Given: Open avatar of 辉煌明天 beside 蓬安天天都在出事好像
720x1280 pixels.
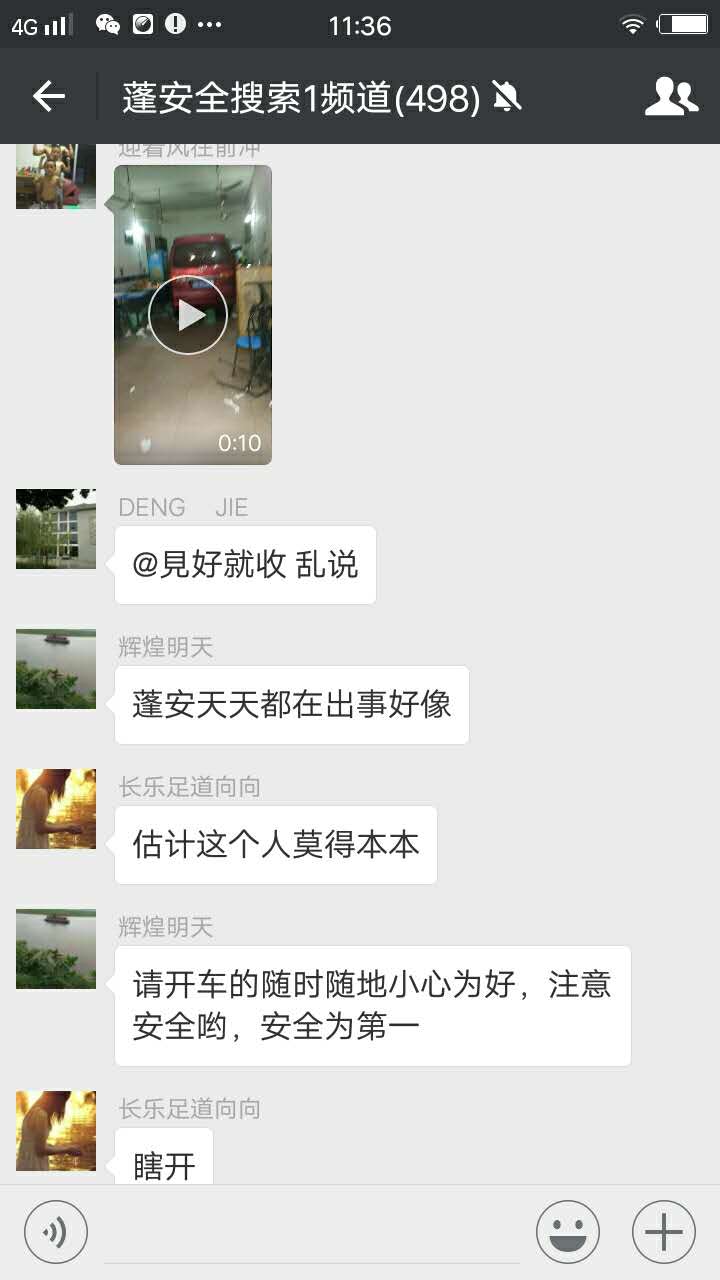Looking at the screenshot, I should pos(56,669).
